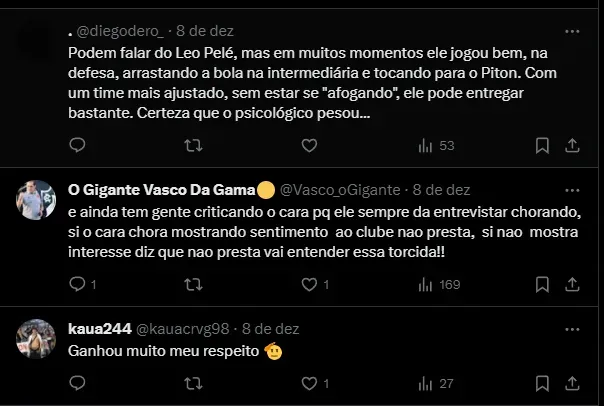Bookmark O Gigante Vasco Da Gama's tweet
Image resolution: width=604 pixels, height=406 pixels.
tap(542, 285)
